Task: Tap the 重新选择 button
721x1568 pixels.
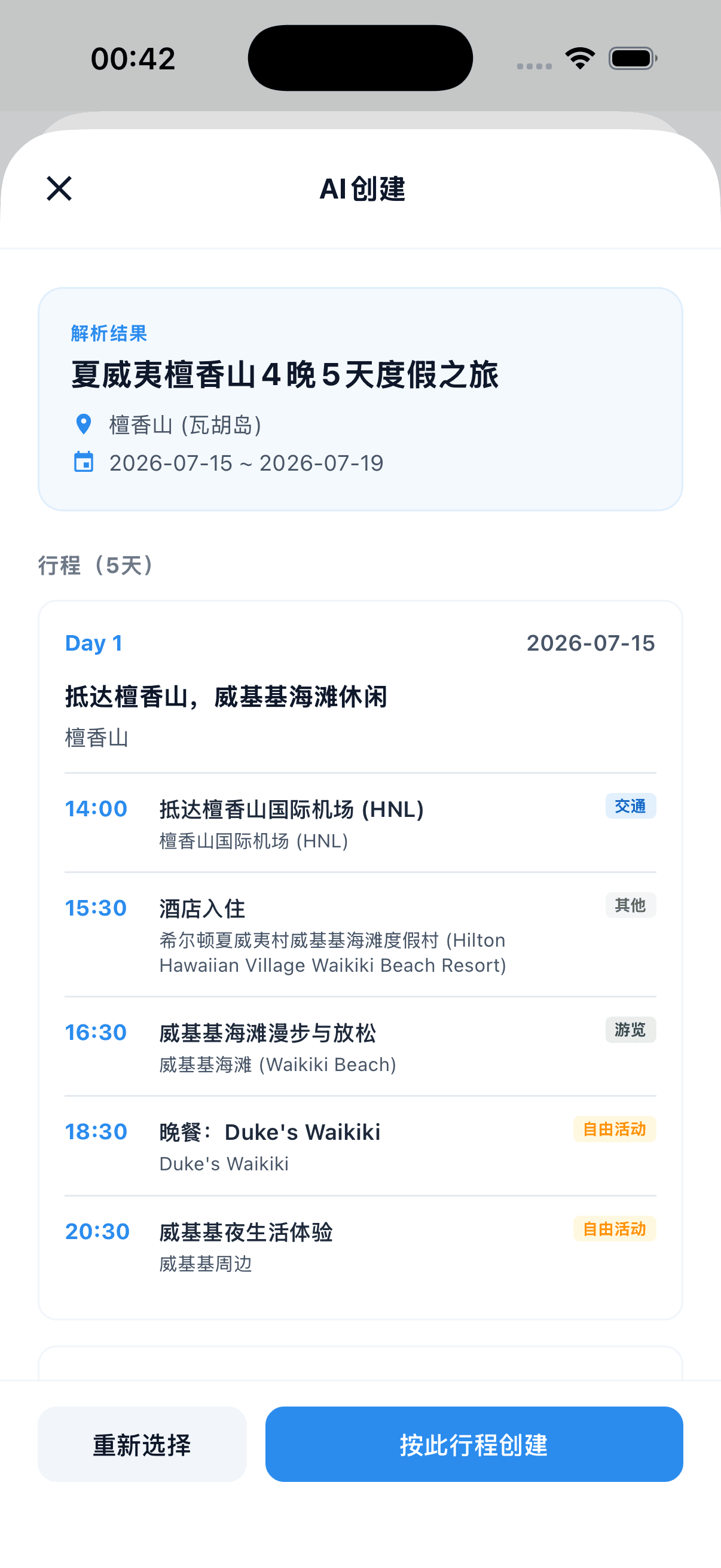Action: 142,1444
